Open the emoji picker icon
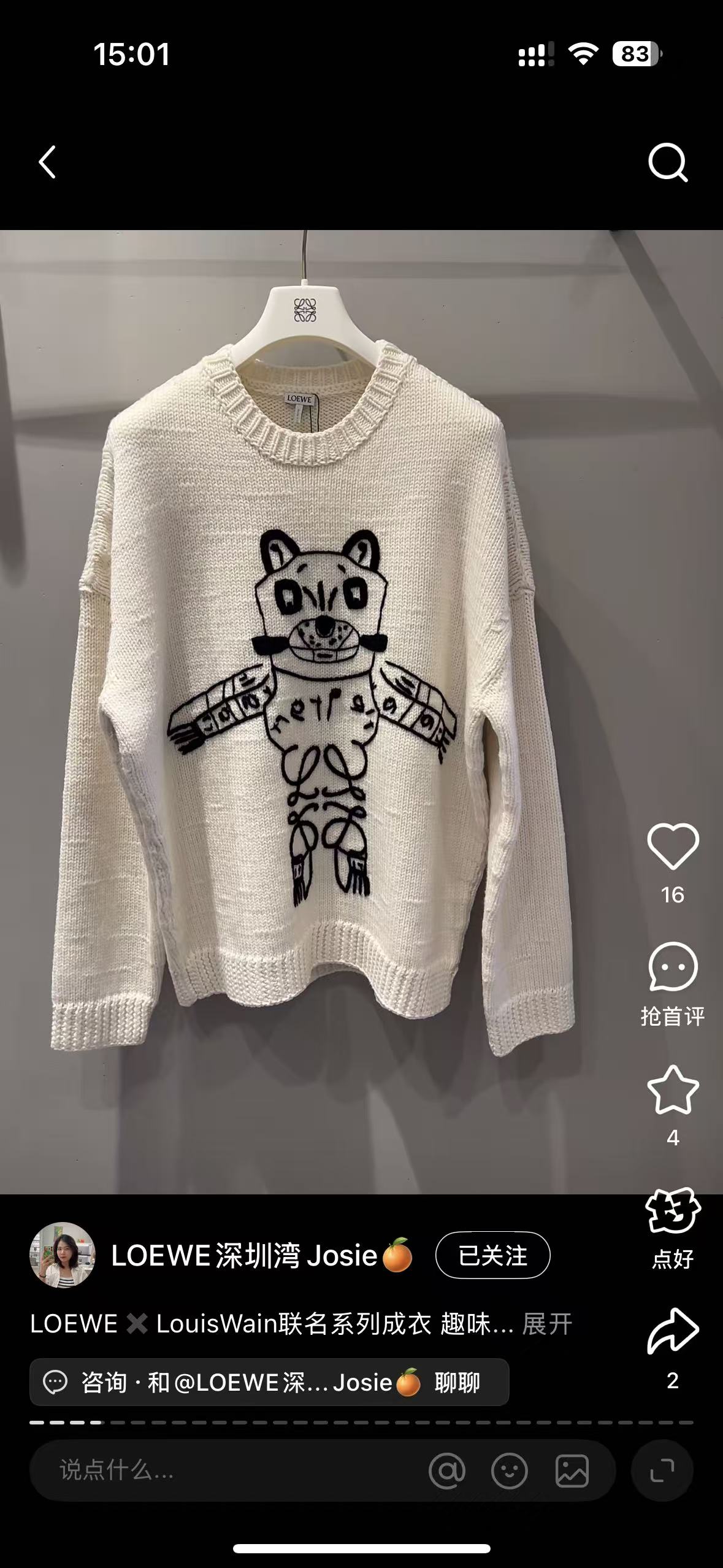This screenshot has height=1568, width=723. 510,1470
